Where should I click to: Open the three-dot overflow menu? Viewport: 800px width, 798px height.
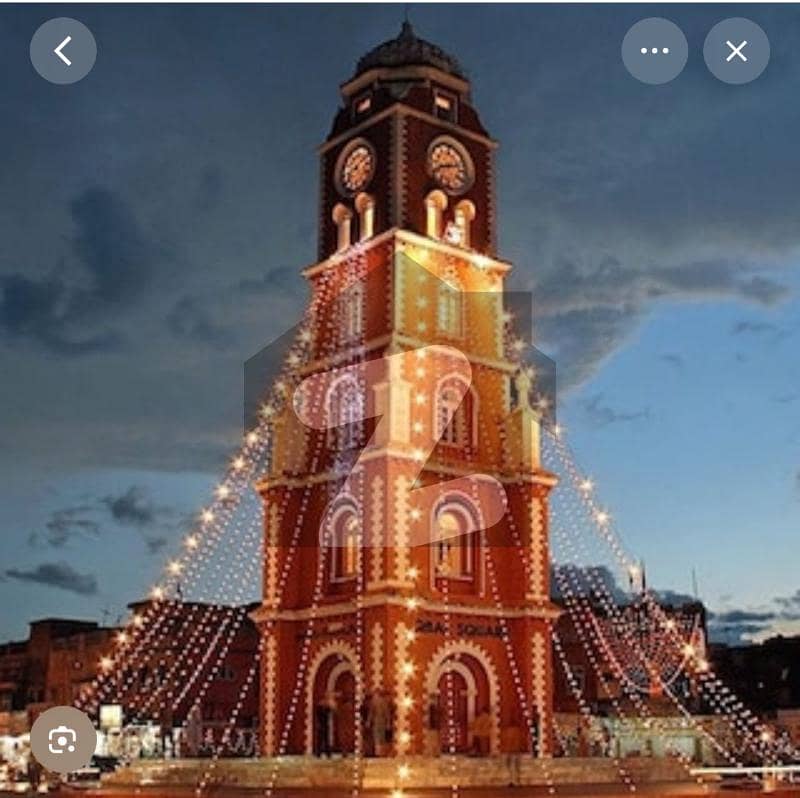pyautogui.click(x=654, y=51)
